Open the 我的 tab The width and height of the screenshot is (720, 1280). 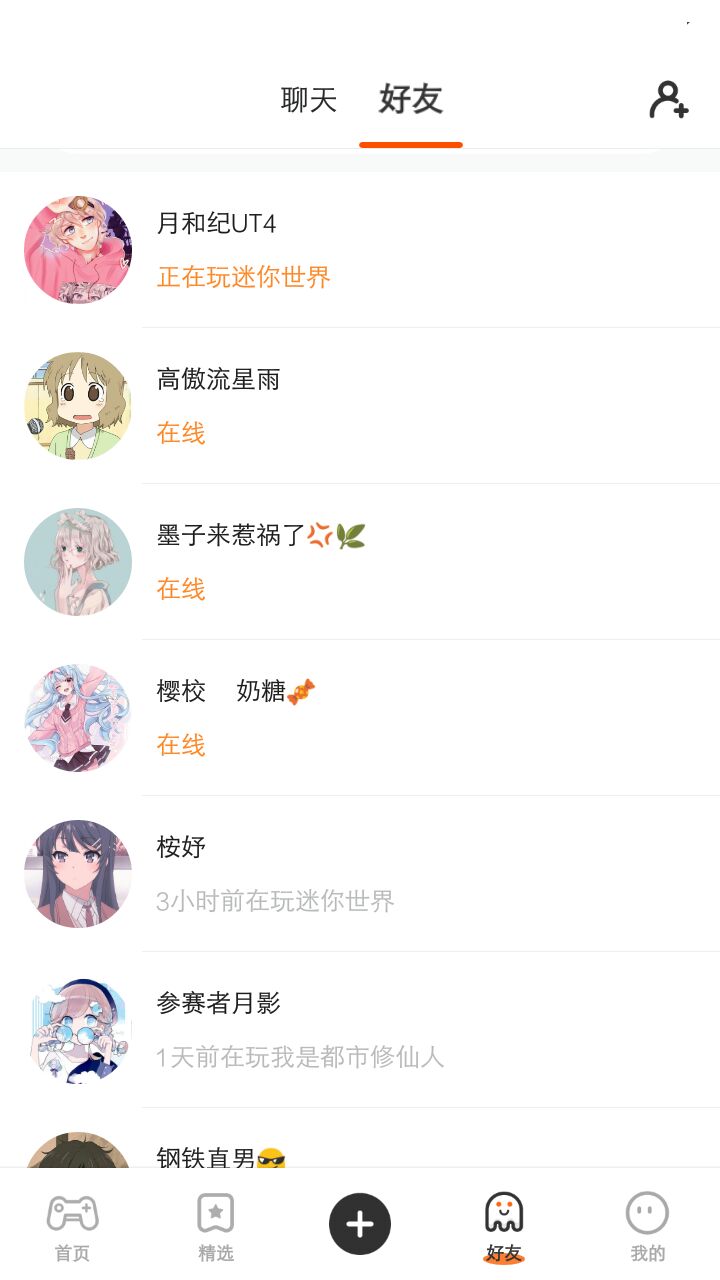pyautogui.click(x=647, y=1226)
